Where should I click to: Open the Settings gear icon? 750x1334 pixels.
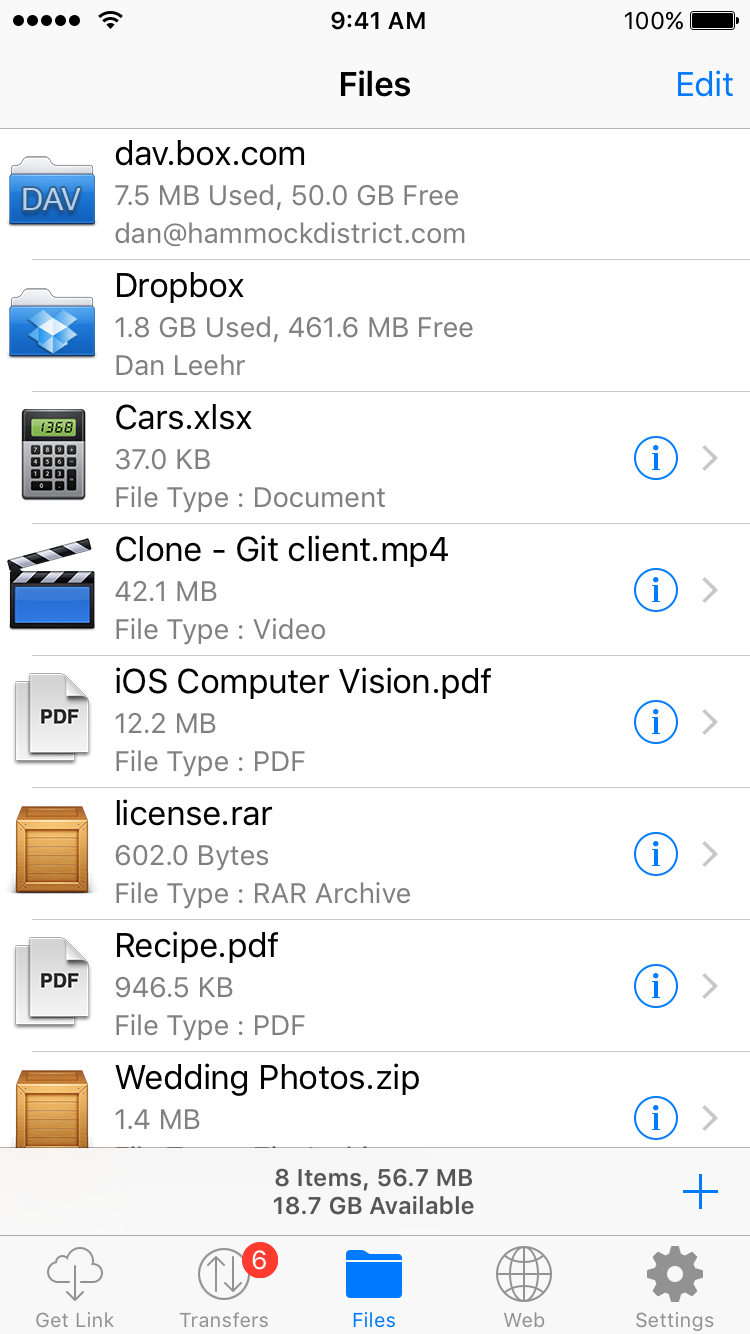674,1271
